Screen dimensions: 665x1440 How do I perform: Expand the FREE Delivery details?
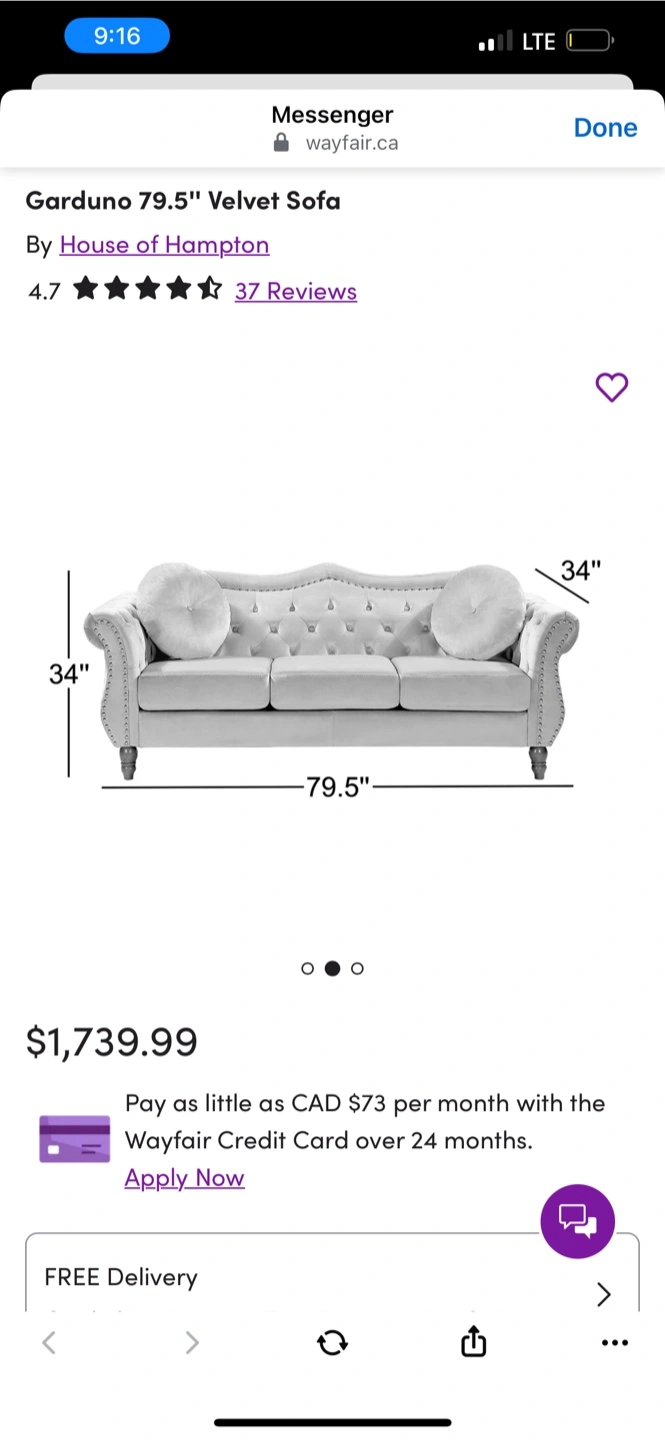[x=603, y=1294]
